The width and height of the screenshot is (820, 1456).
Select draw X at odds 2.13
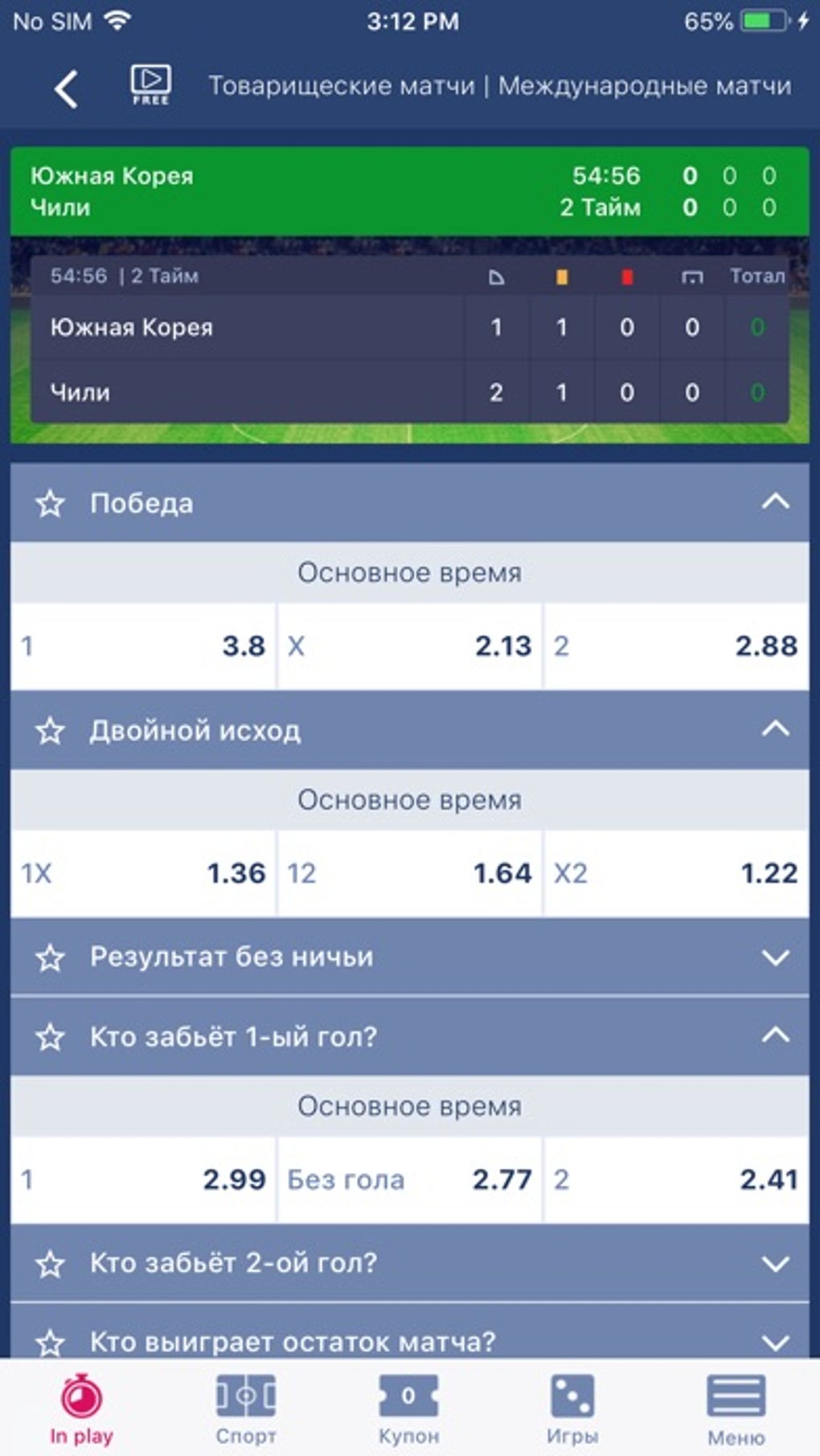pos(409,646)
